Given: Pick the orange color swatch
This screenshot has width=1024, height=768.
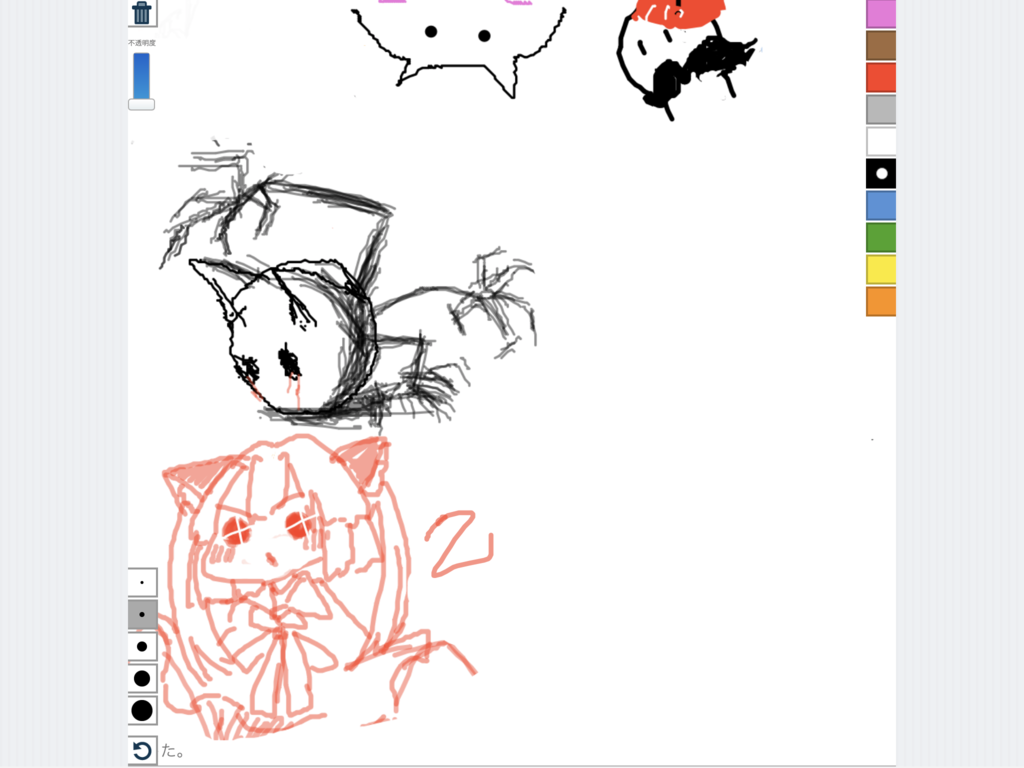Looking at the screenshot, I should click(880, 301).
